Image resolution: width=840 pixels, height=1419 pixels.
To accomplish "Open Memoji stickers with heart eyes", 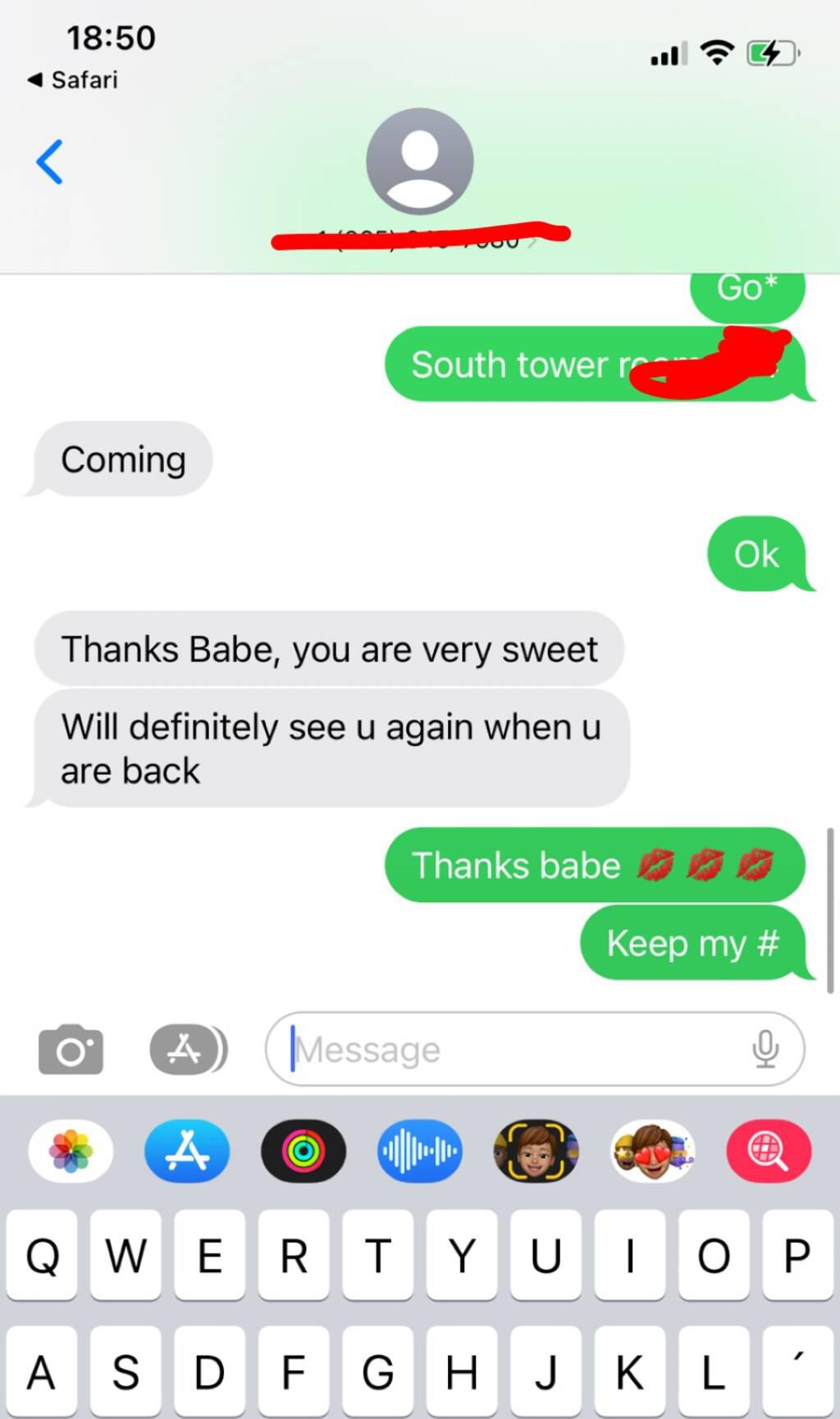I will (653, 1151).
